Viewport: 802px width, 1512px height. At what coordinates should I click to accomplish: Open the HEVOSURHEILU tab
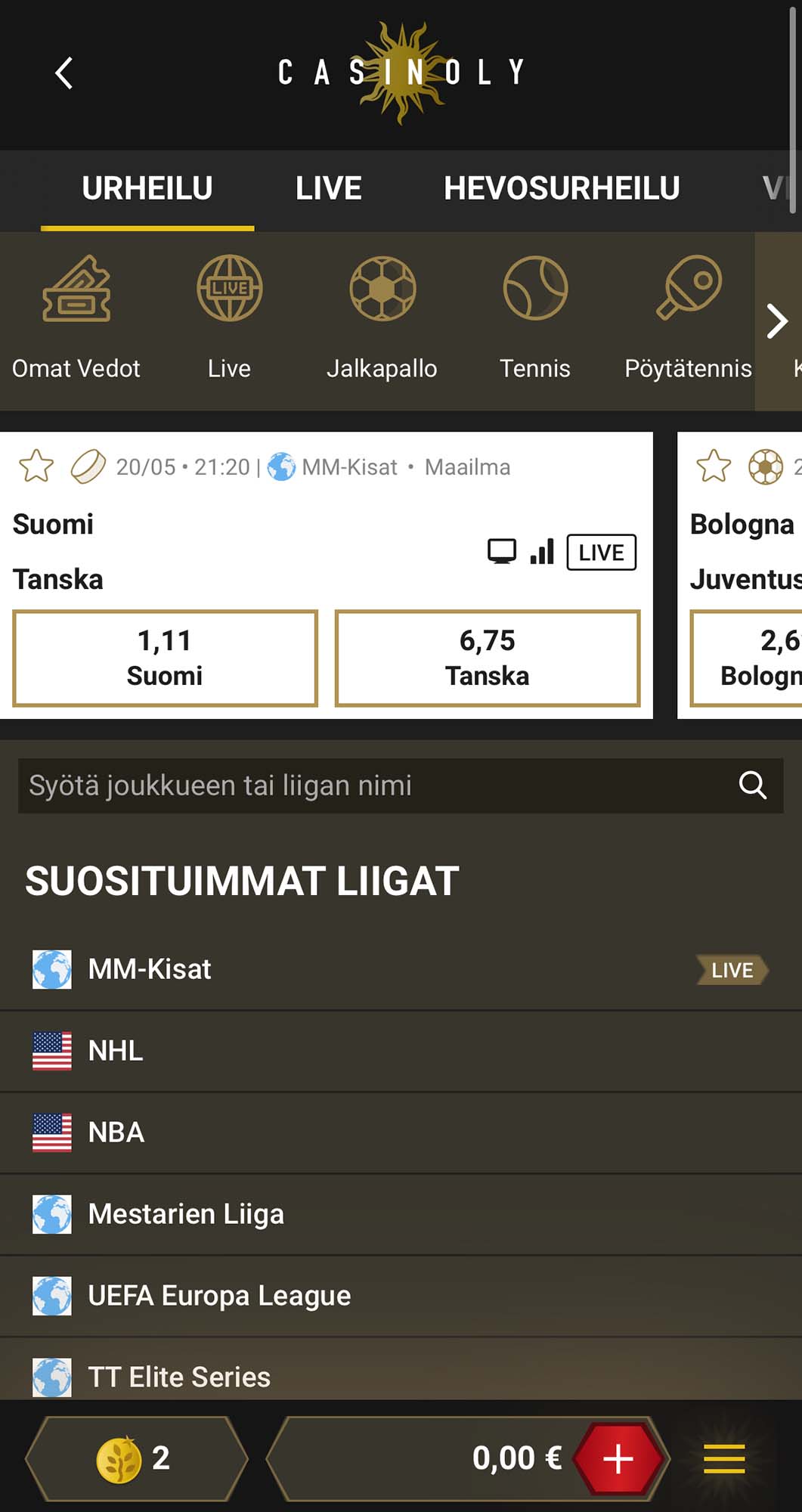[561, 188]
